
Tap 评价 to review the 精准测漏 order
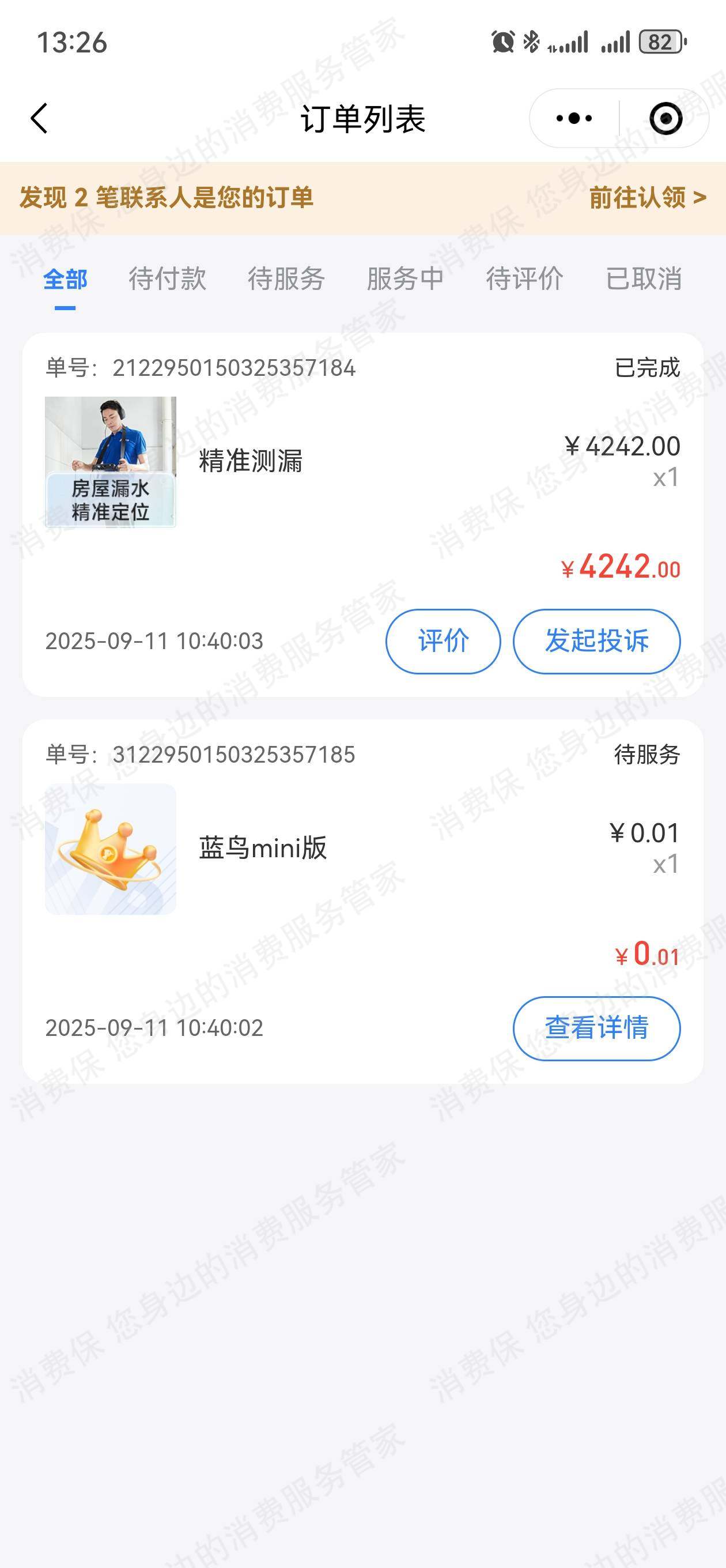pyautogui.click(x=443, y=641)
